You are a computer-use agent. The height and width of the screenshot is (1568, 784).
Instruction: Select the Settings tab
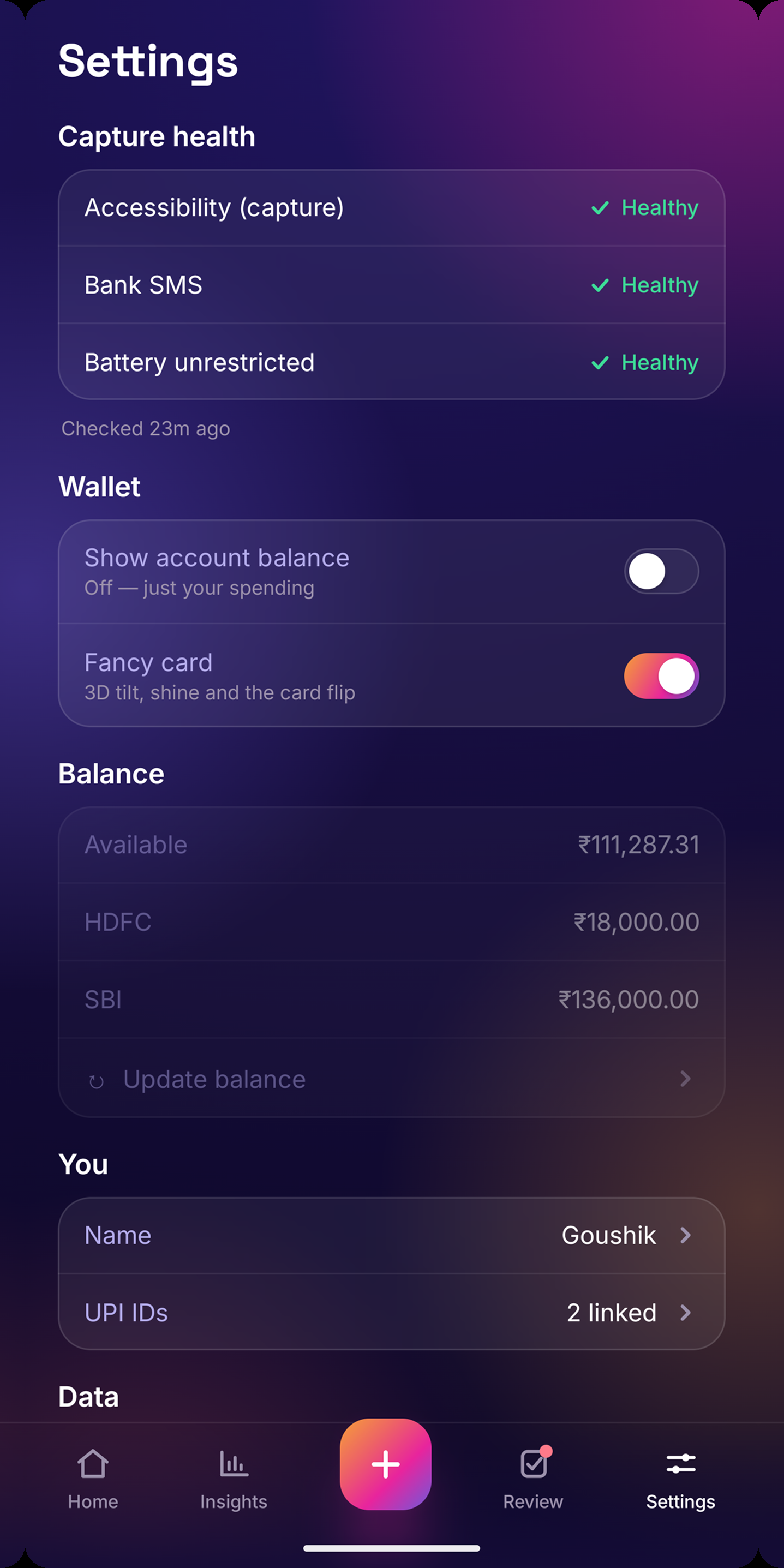[680, 1479]
